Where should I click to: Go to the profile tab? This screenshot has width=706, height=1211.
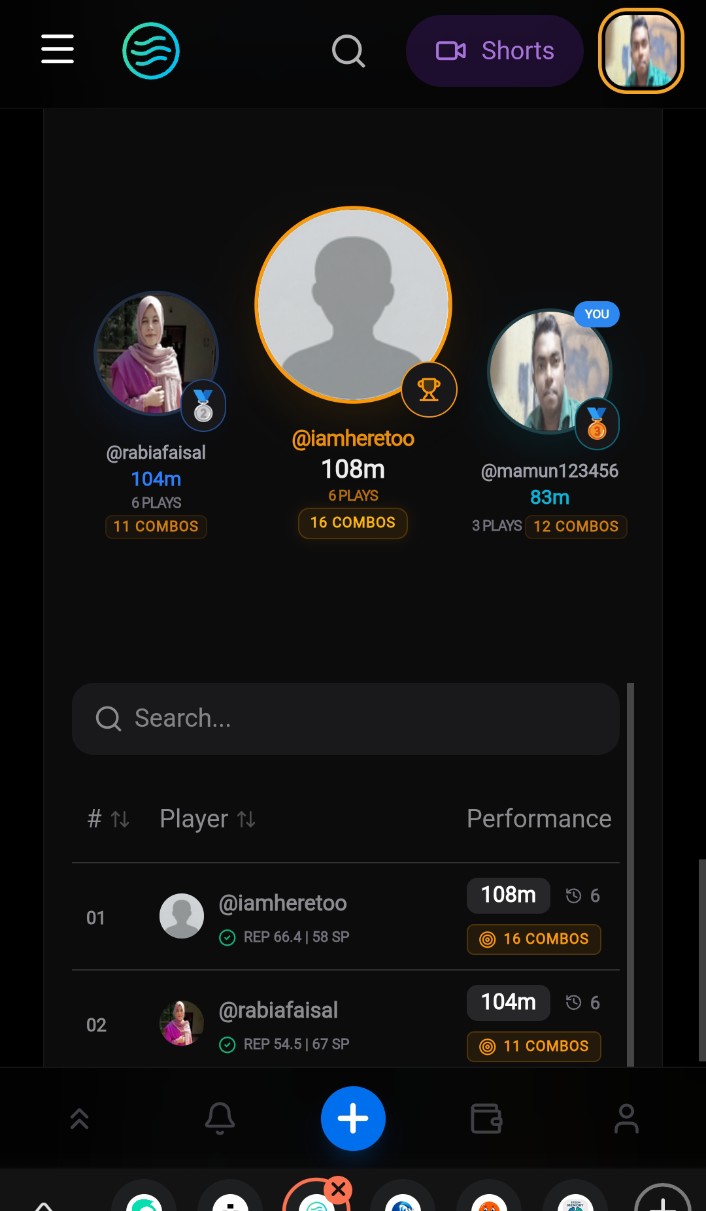[x=626, y=1119]
